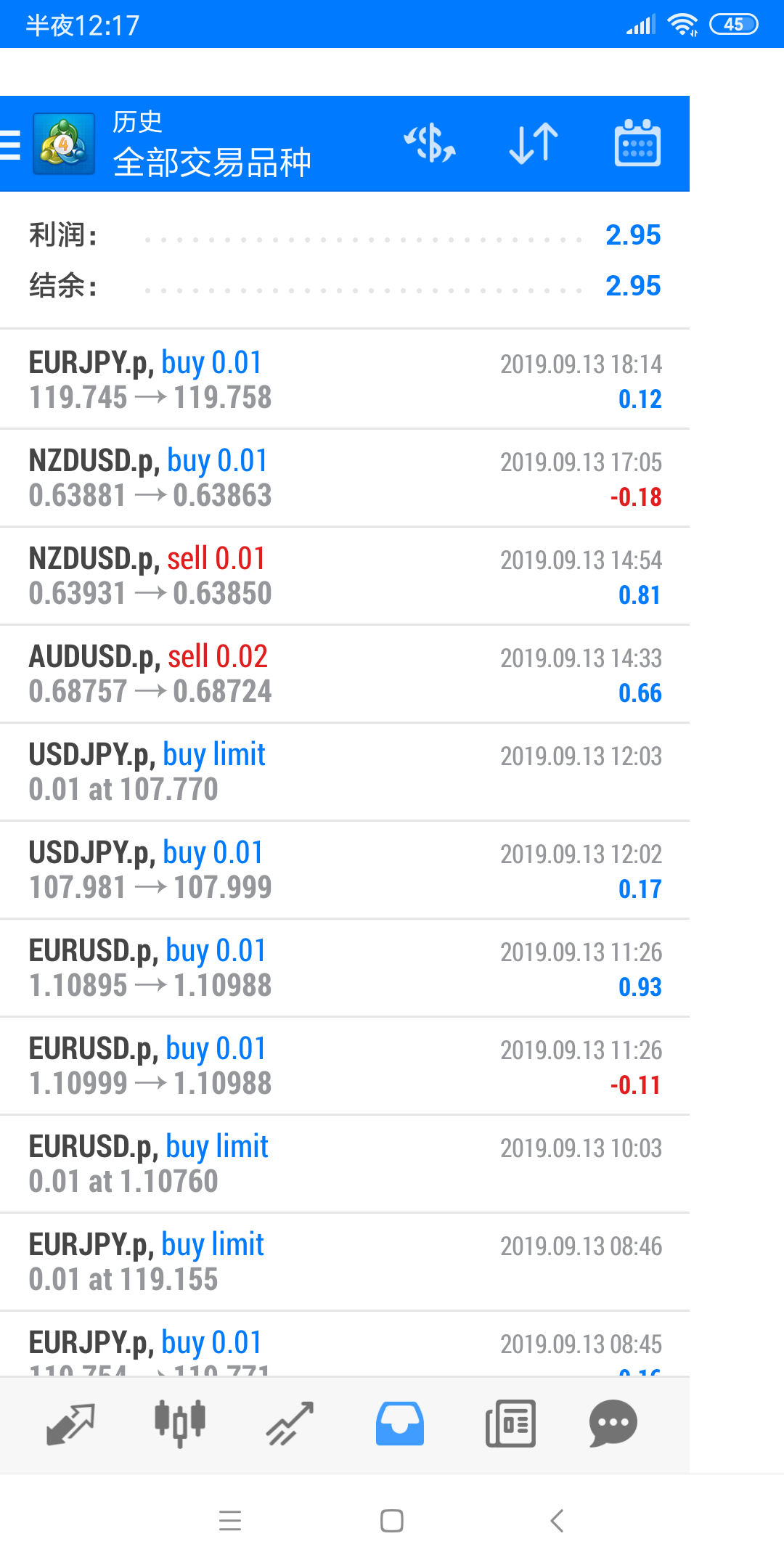Open the symbol filter currency icon
784x1568 pixels.
(x=430, y=143)
